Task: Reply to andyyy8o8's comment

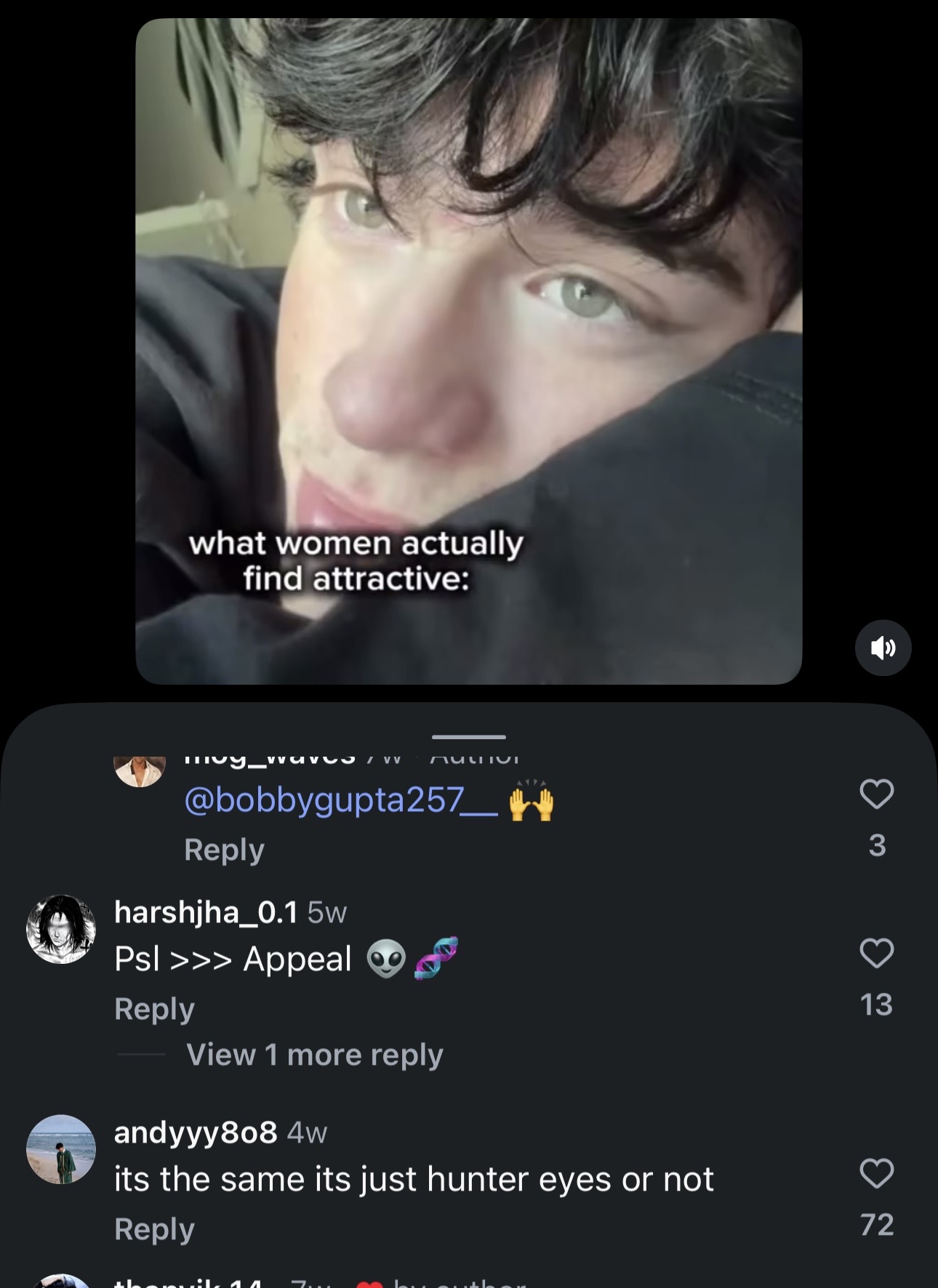Action: click(154, 1229)
